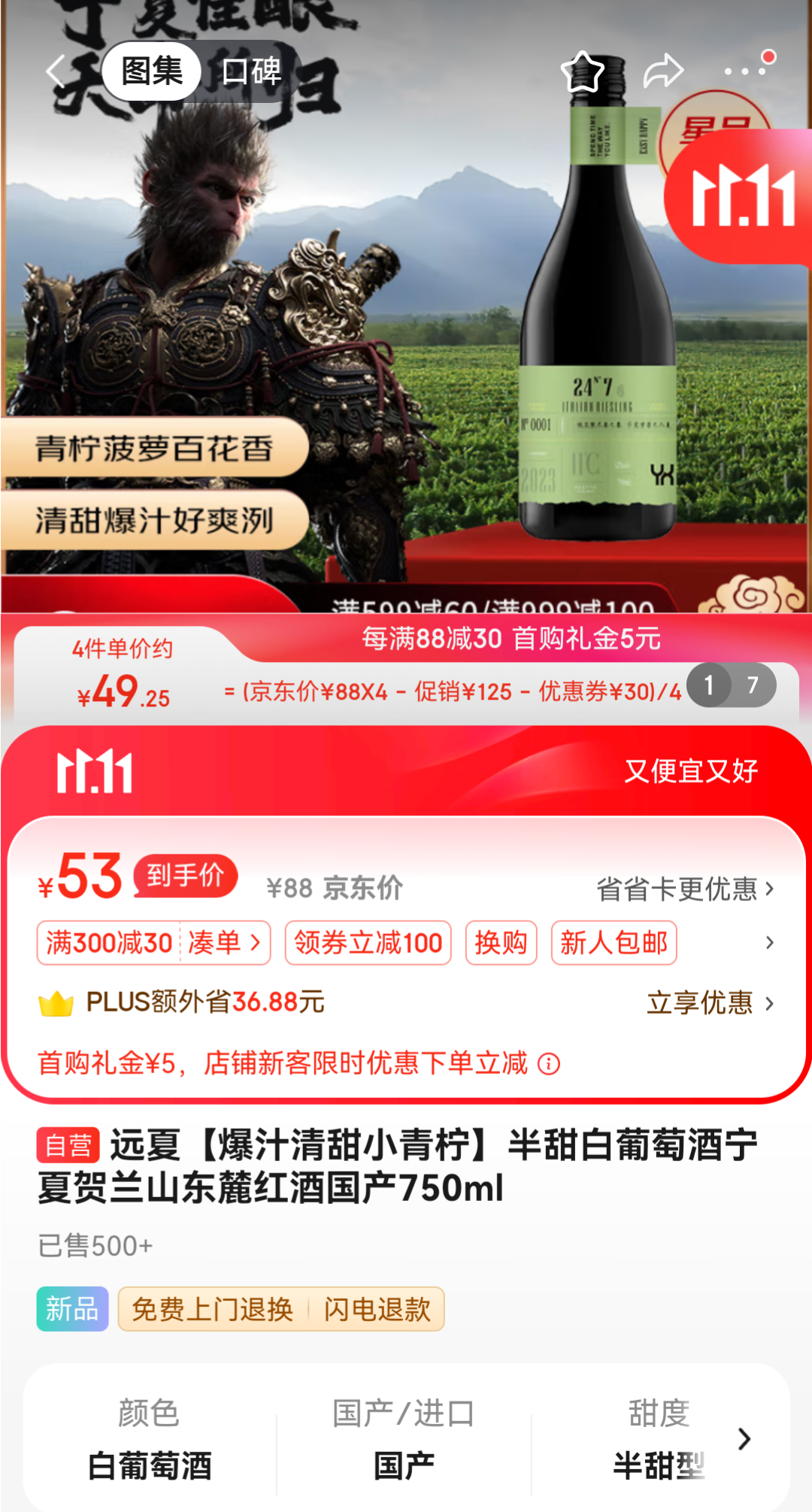Claim the 领券立减100 coupon
This screenshot has height=1512, width=812.
(x=368, y=942)
